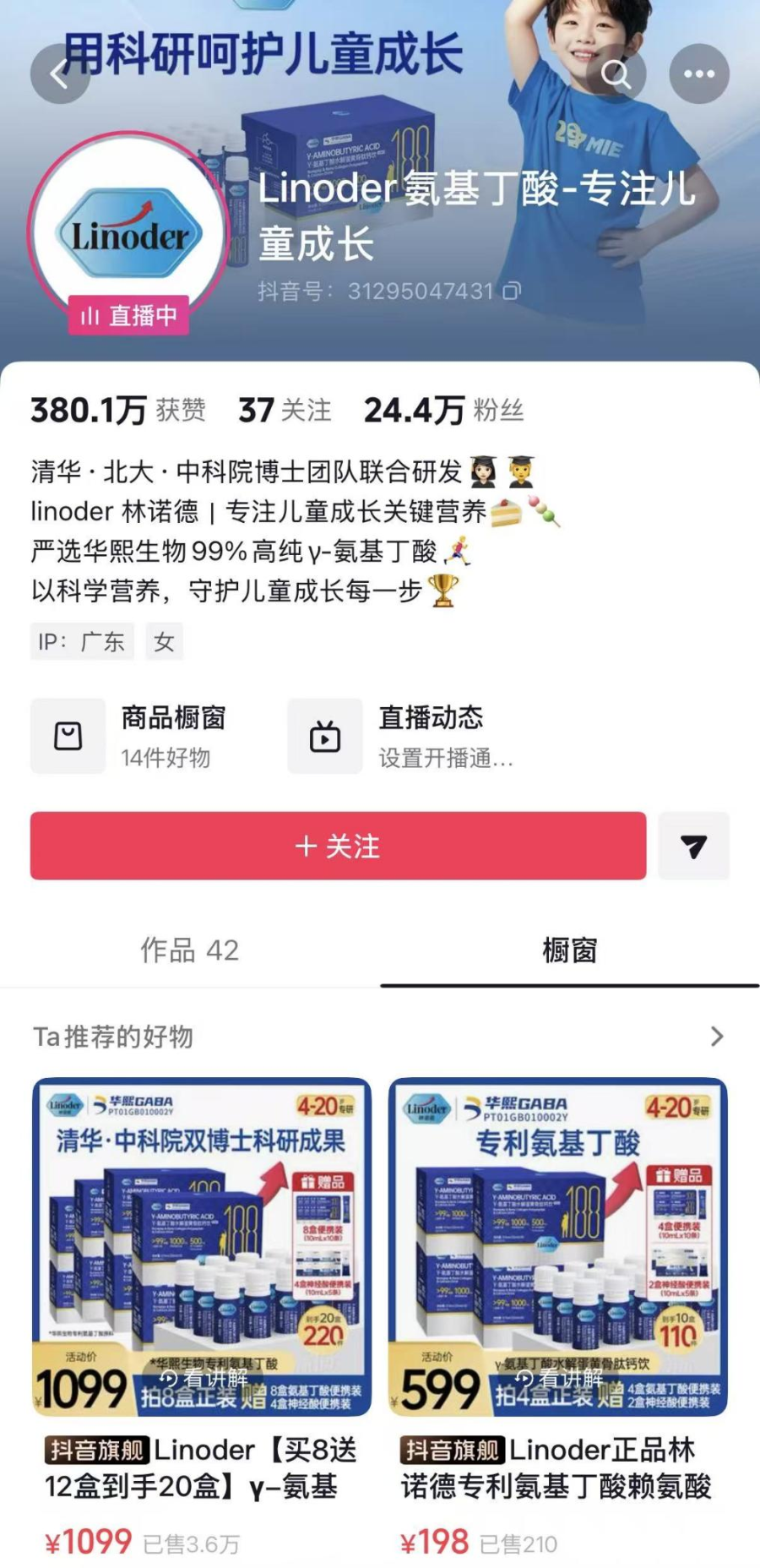The height and width of the screenshot is (1568, 760).
Task: Tap the share arrow next to 关注
Action: (x=693, y=846)
